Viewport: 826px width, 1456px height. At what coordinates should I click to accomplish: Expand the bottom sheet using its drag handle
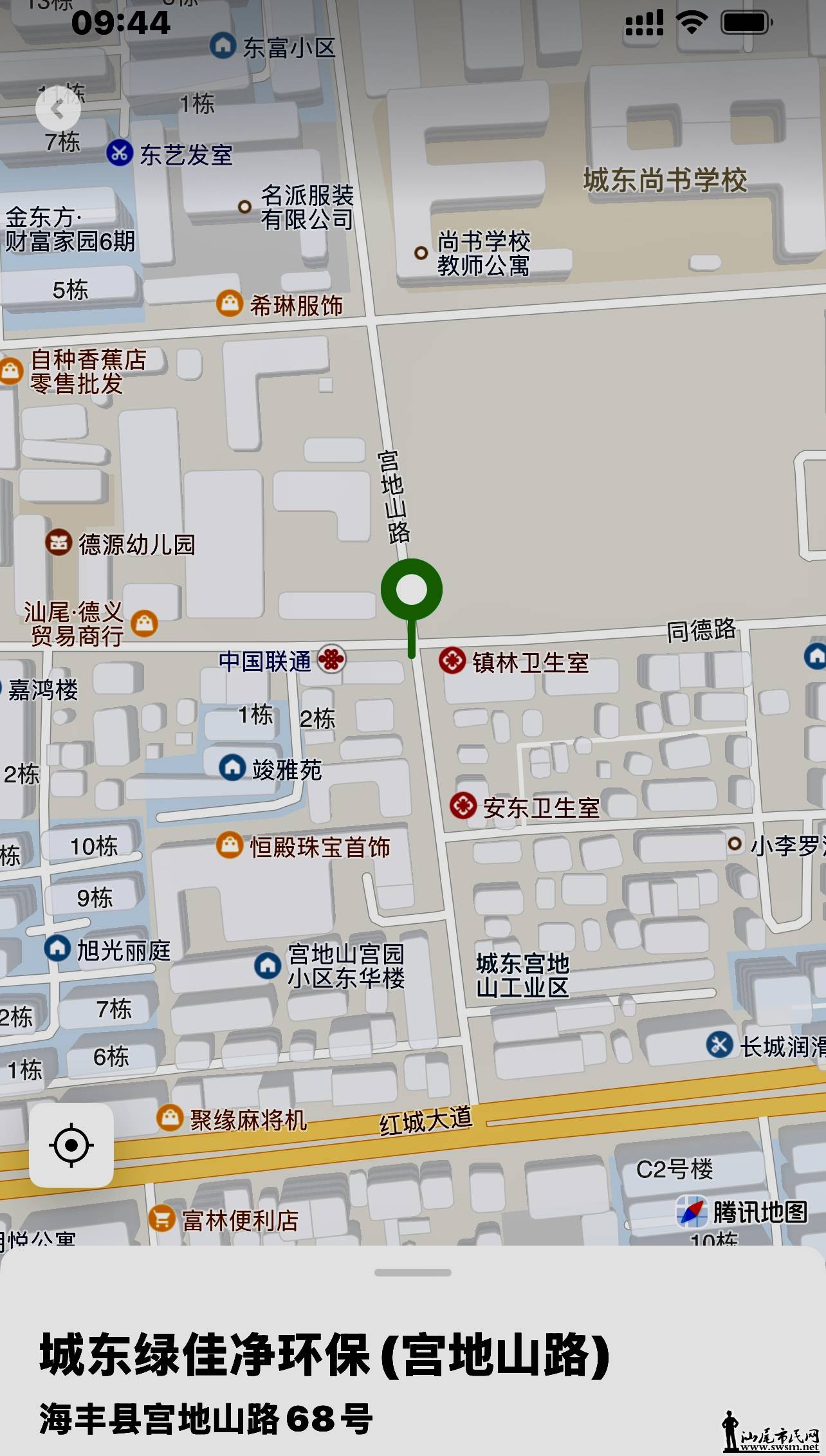click(x=412, y=1272)
